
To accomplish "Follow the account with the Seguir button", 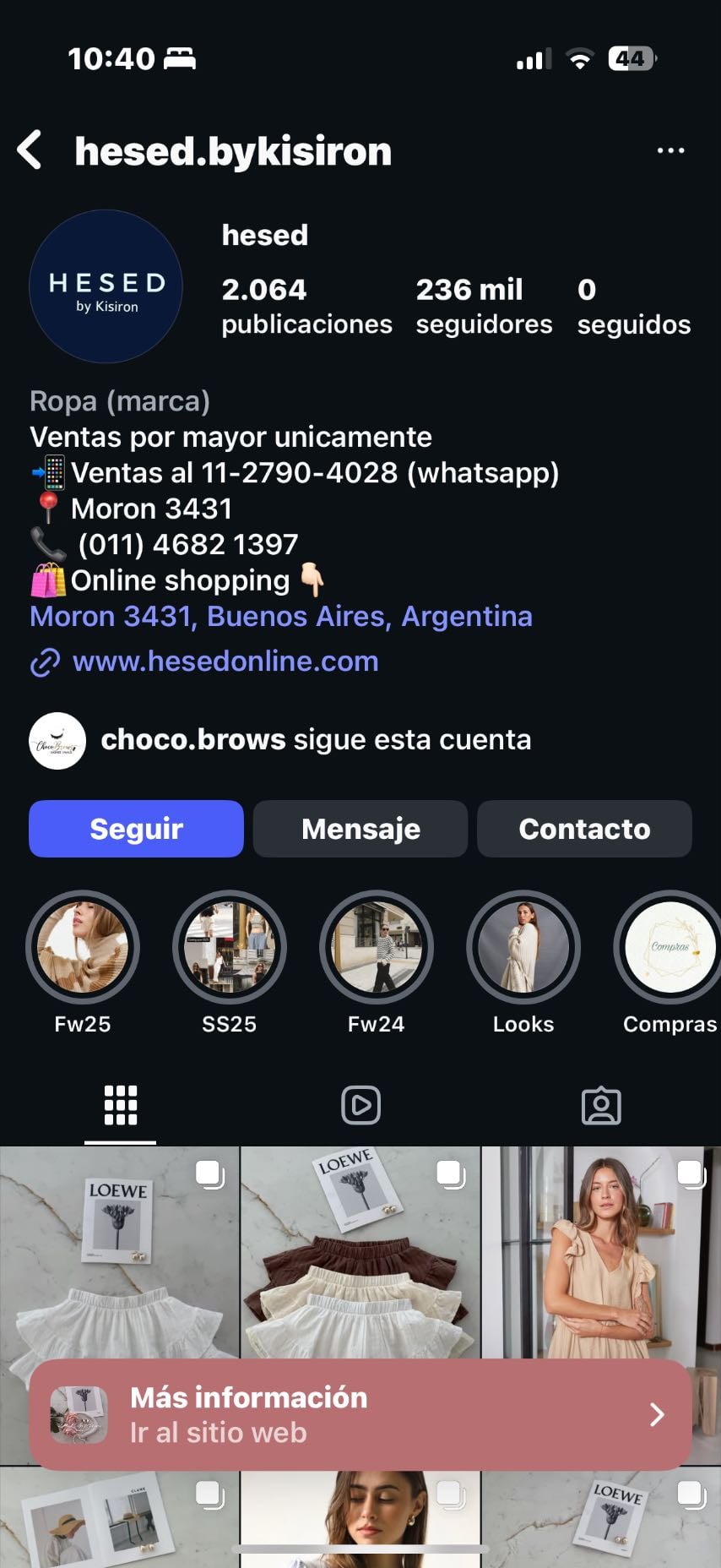I will 136,829.
